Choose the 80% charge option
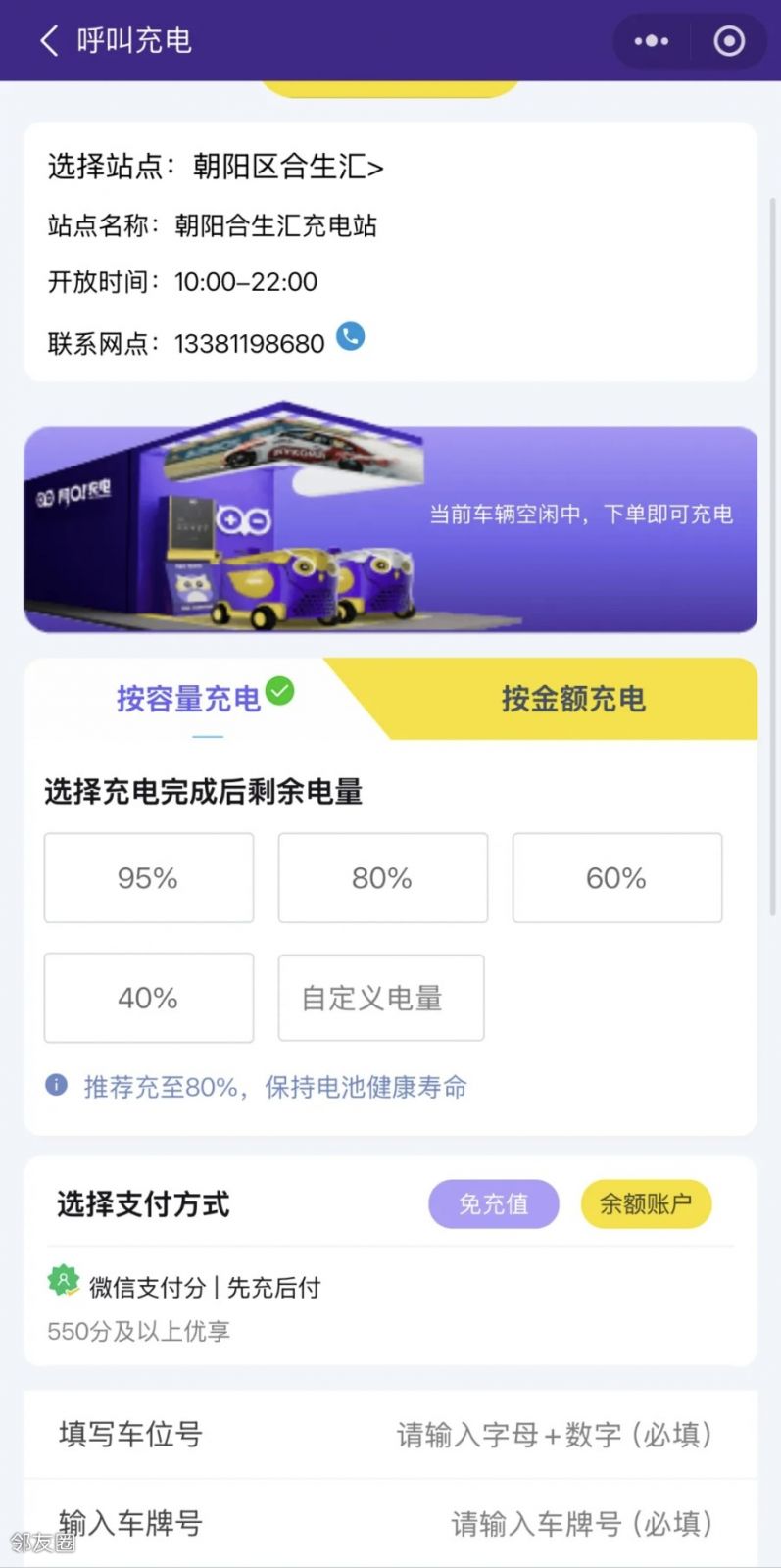 (x=382, y=878)
